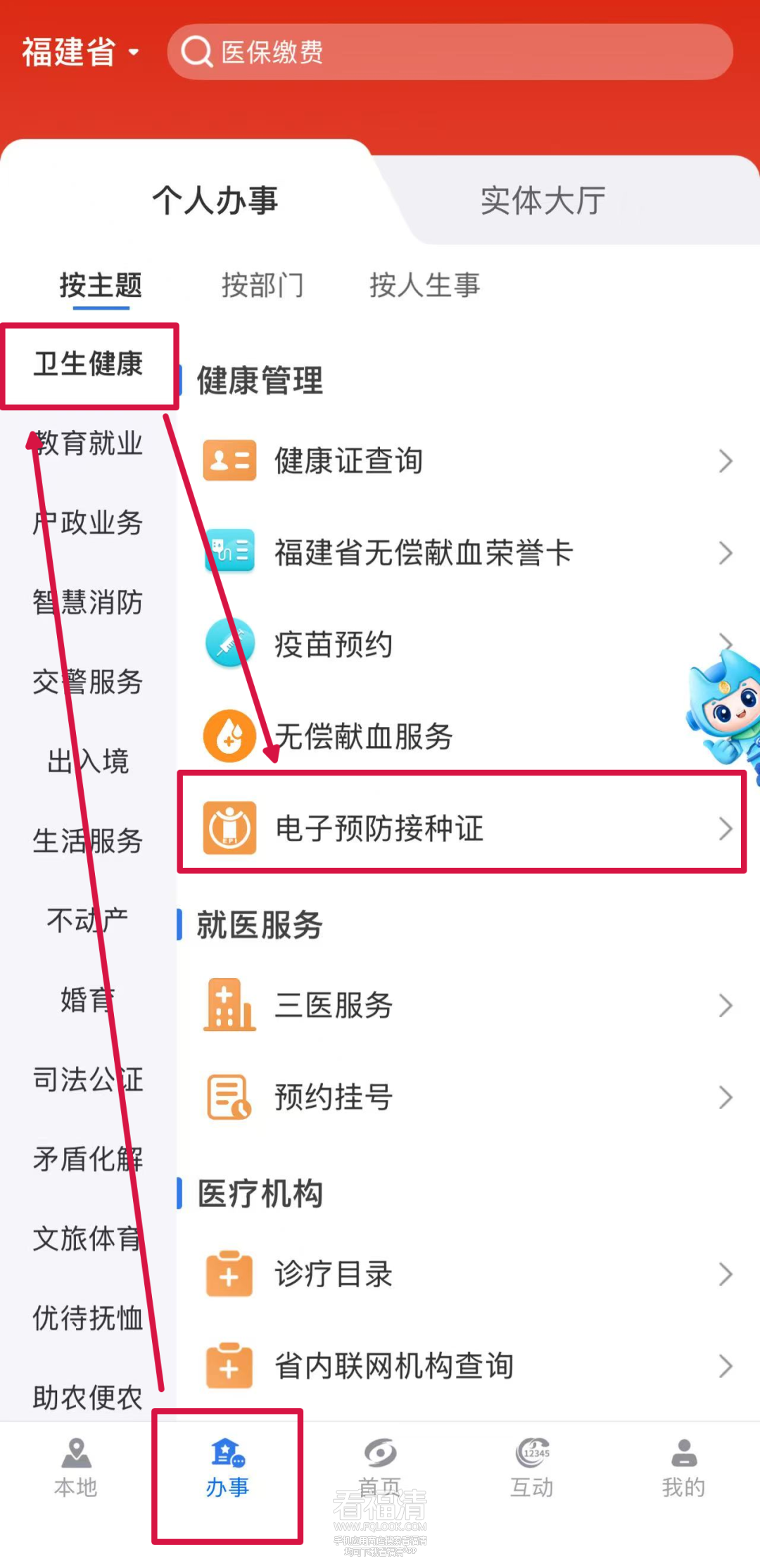This screenshot has width=760, height=1568.
Task: Open 福建省无偿献血荣誉卡
Action: pyautogui.click(x=464, y=552)
